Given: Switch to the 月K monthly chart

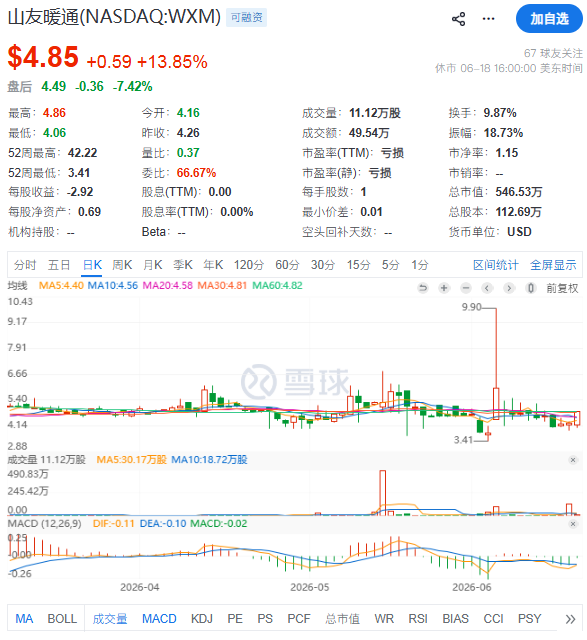Looking at the screenshot, I should (153, 265).
